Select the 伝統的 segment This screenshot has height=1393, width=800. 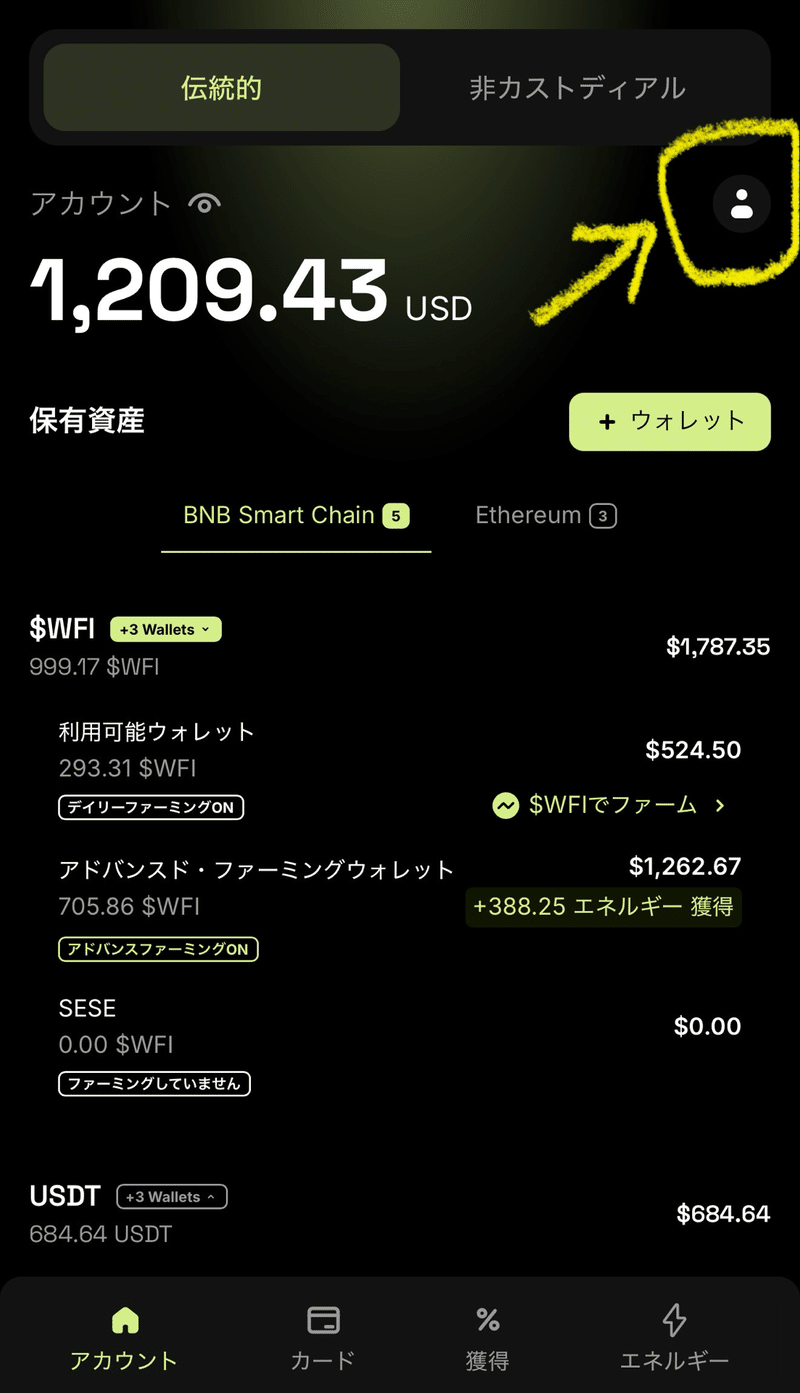[221, 88]
